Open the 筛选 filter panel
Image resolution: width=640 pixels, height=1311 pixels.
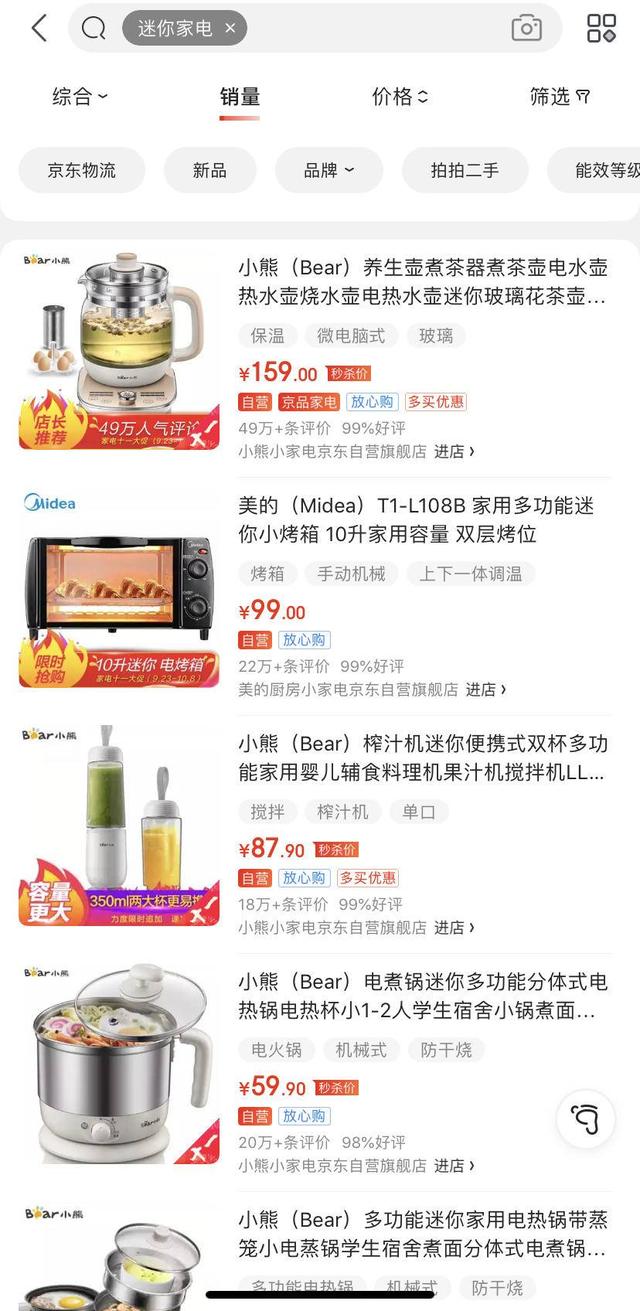(x=559, y=97)
